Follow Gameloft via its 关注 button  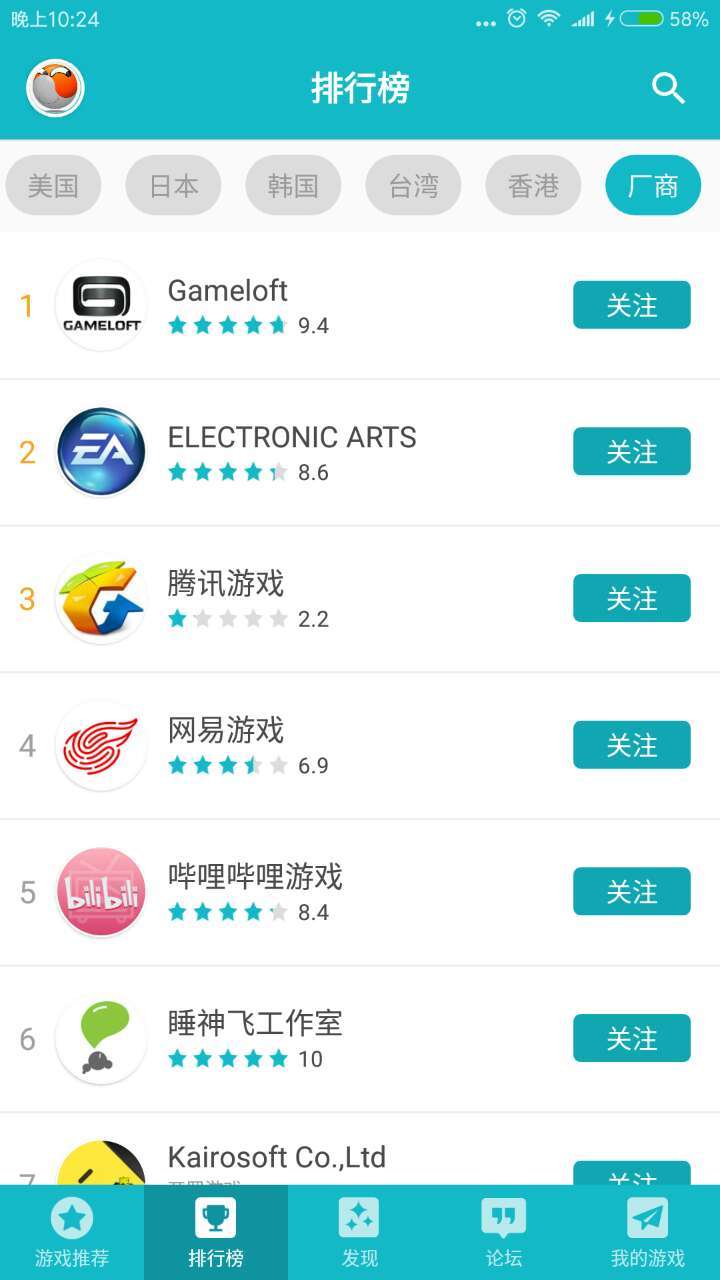[x=631, y=305]
